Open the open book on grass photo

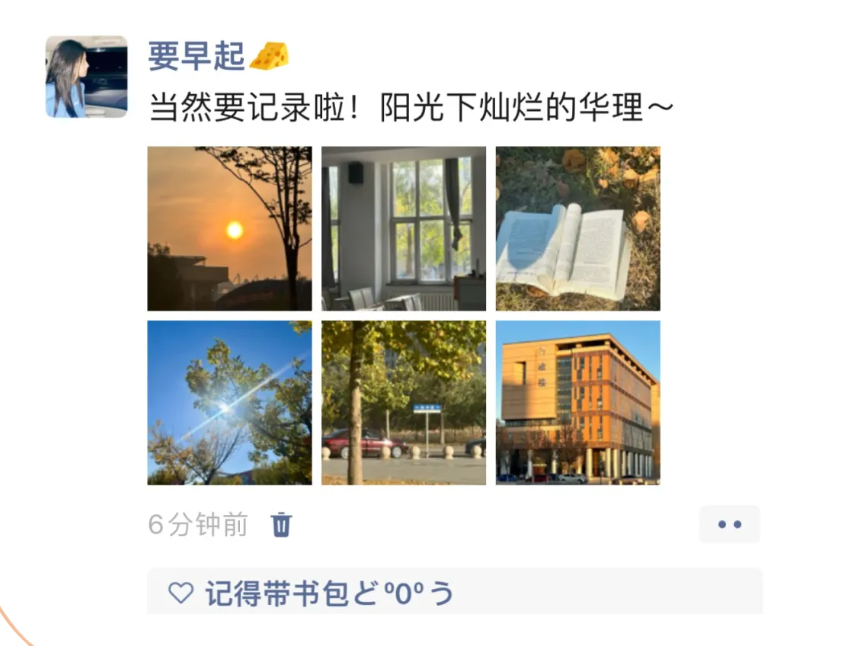[x=577, y=229]
